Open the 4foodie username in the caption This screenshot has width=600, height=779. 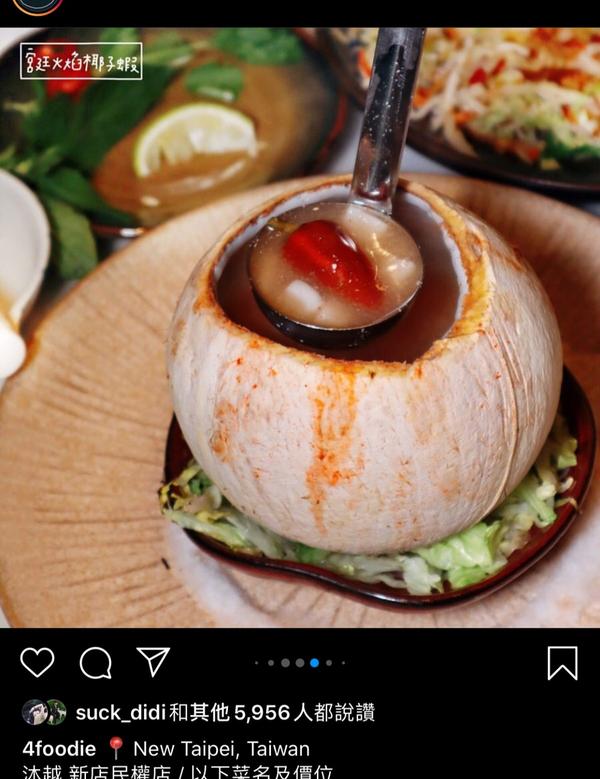click(x=59, y=748)
